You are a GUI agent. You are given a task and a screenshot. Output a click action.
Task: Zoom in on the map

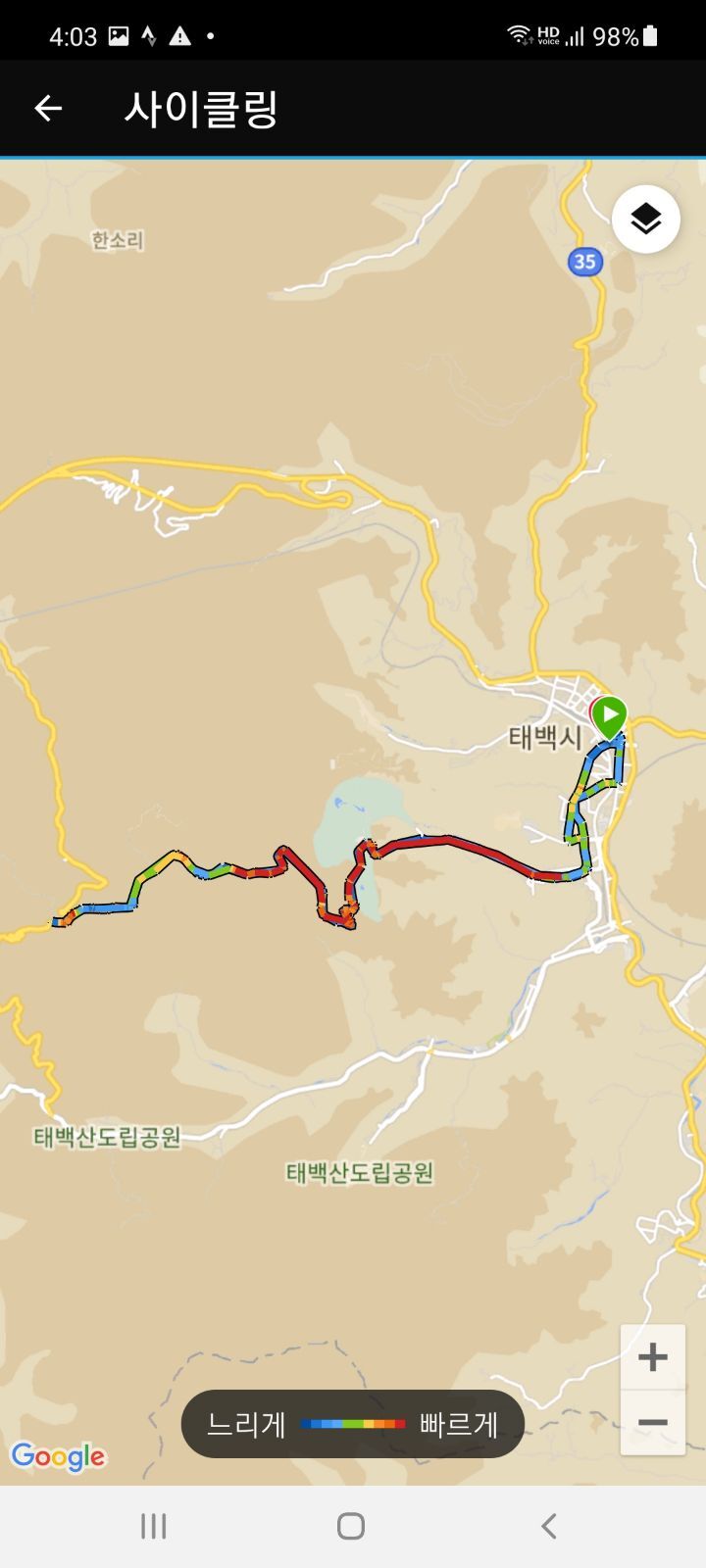coord(652,1357)
